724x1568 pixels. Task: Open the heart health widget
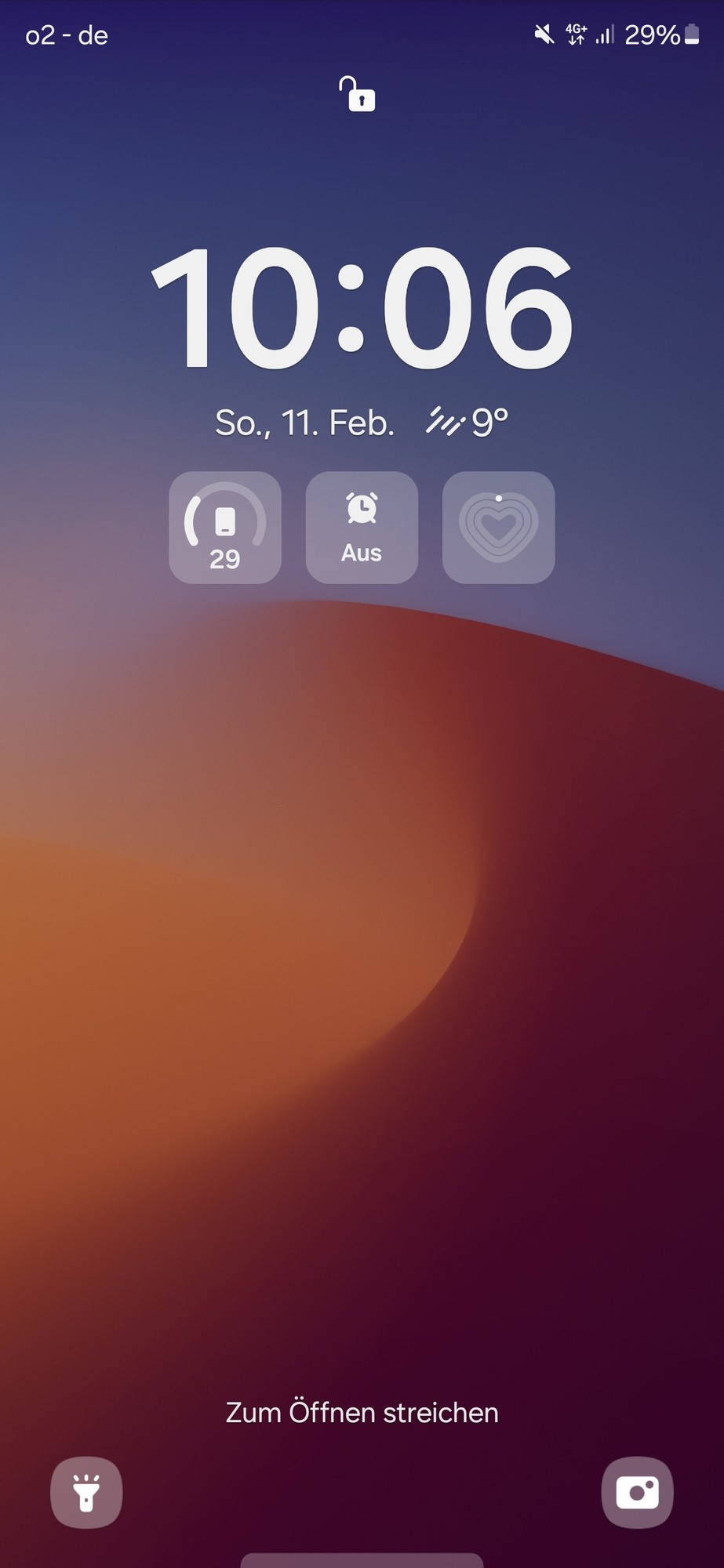pyautogui.click(x=499, y=527)
